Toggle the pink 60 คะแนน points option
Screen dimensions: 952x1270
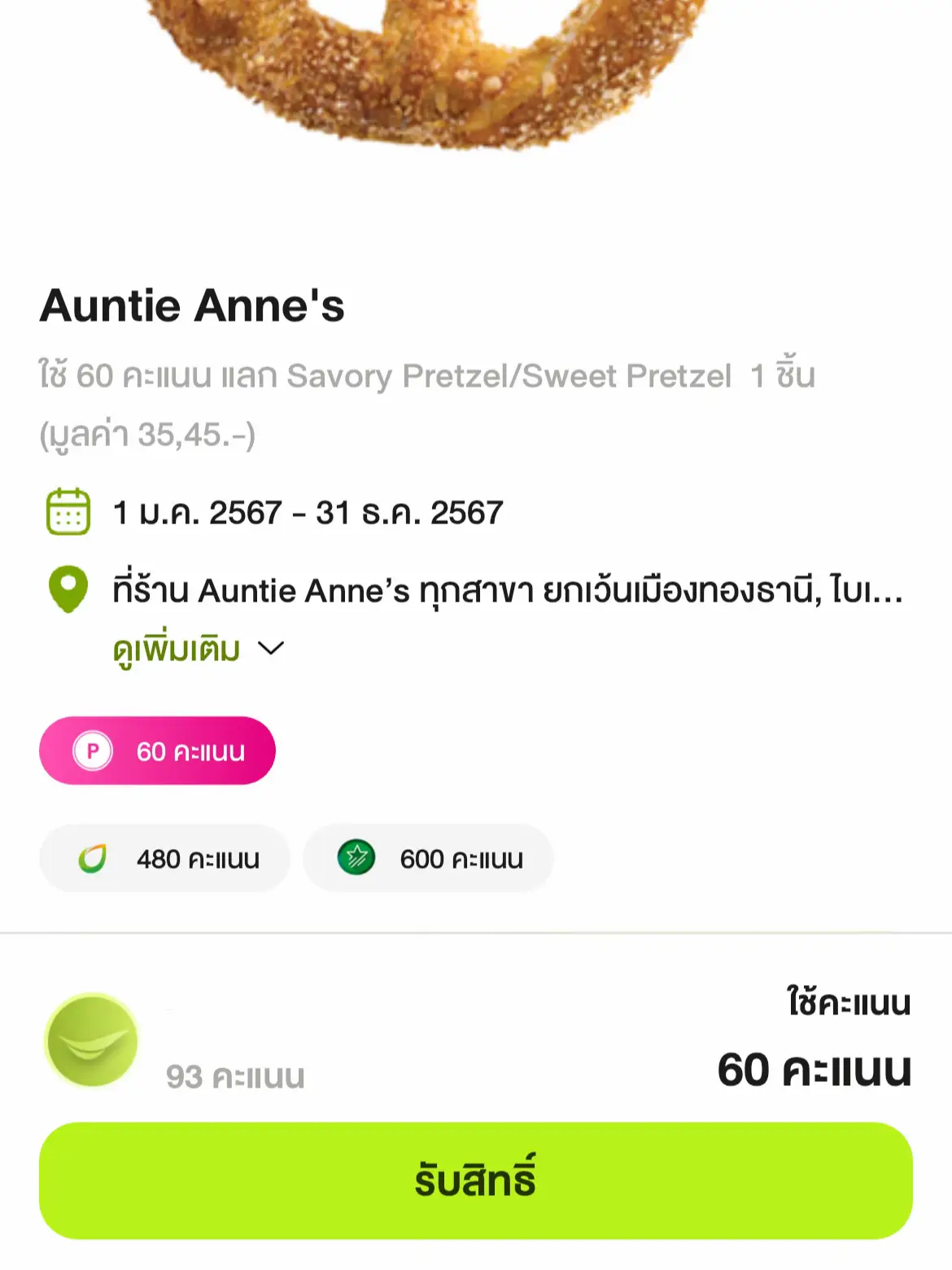click(x=158, y=751)
